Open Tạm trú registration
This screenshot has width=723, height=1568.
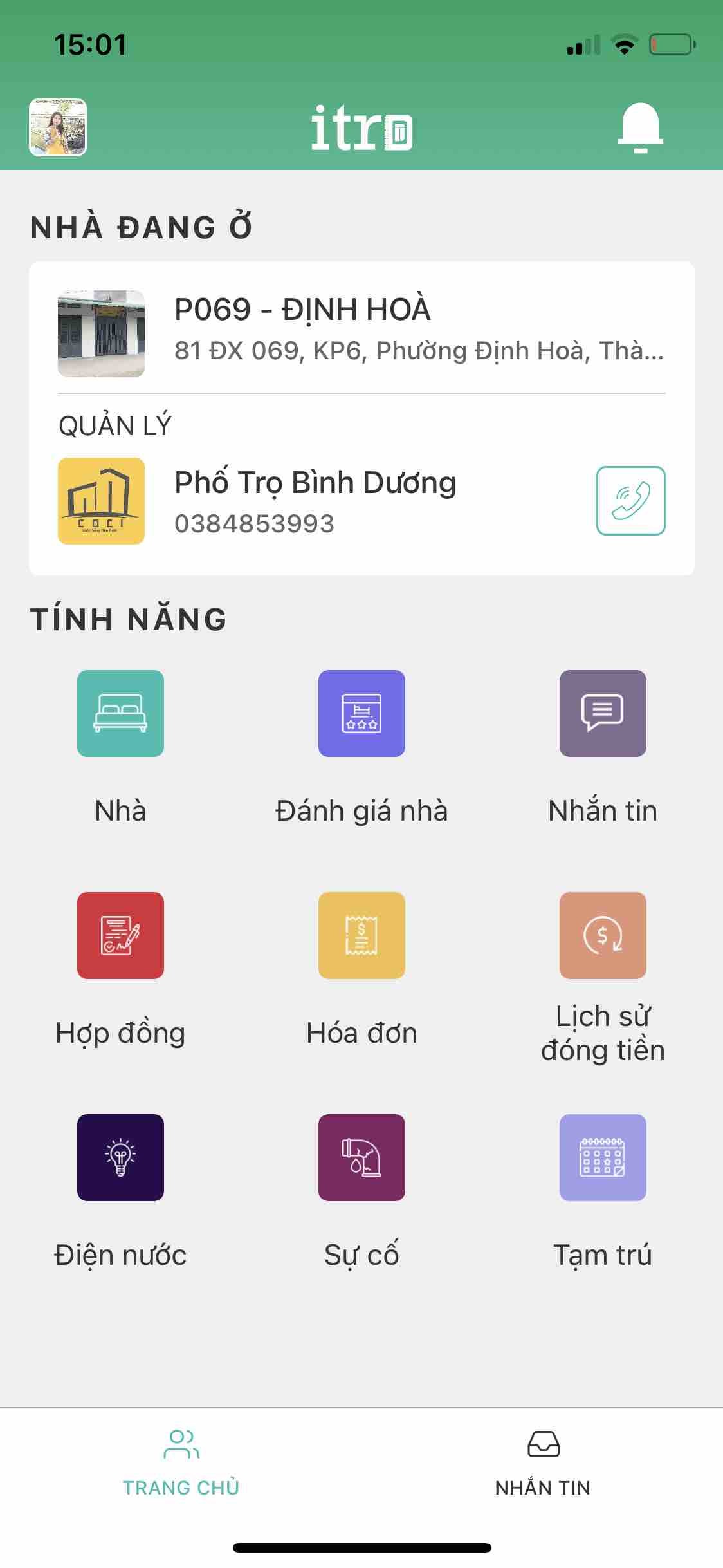603,1157
